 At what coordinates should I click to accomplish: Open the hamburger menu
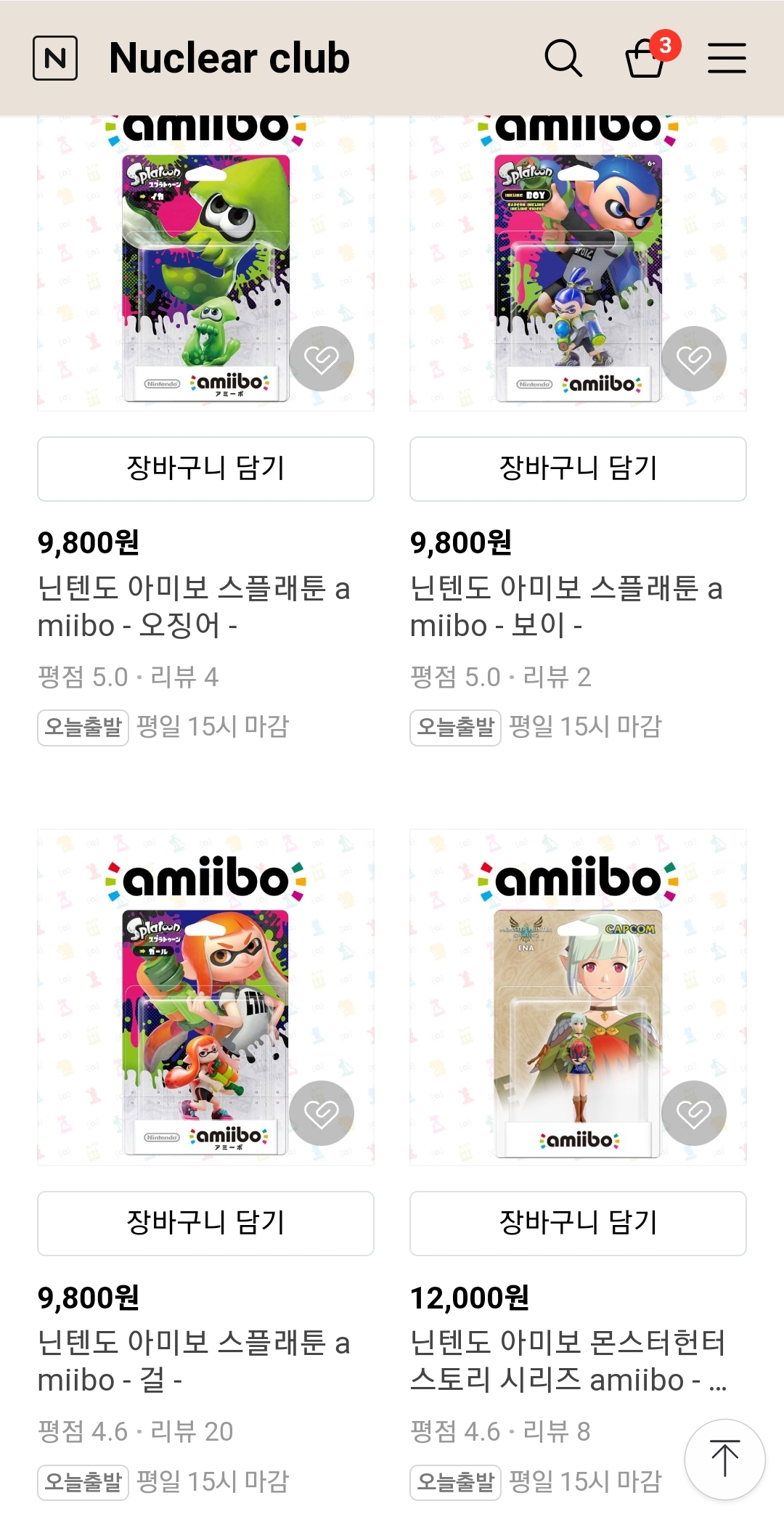[727, 58]
